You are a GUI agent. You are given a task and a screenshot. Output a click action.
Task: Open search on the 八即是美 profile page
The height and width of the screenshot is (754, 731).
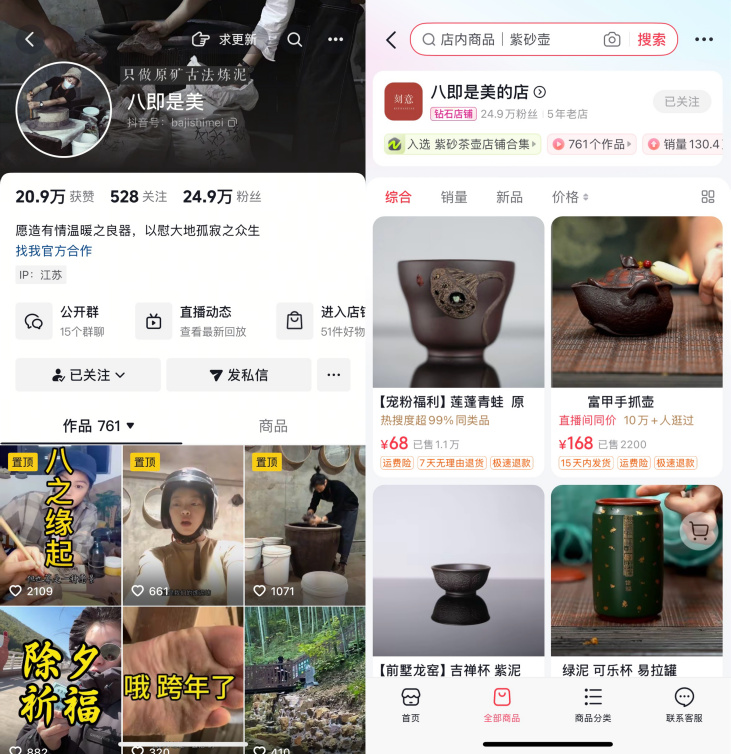(x=295, y=39)
